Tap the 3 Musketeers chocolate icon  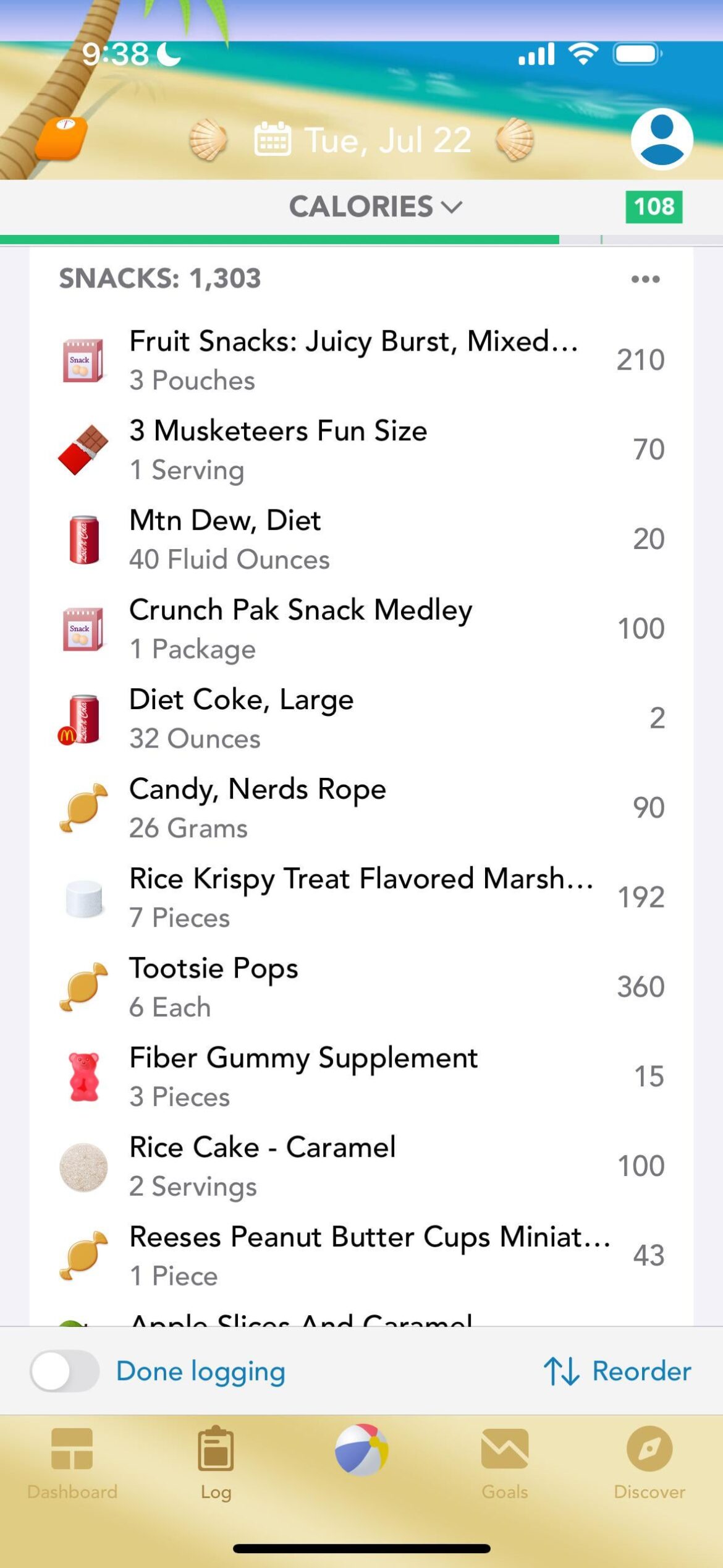tap(82, 448)
